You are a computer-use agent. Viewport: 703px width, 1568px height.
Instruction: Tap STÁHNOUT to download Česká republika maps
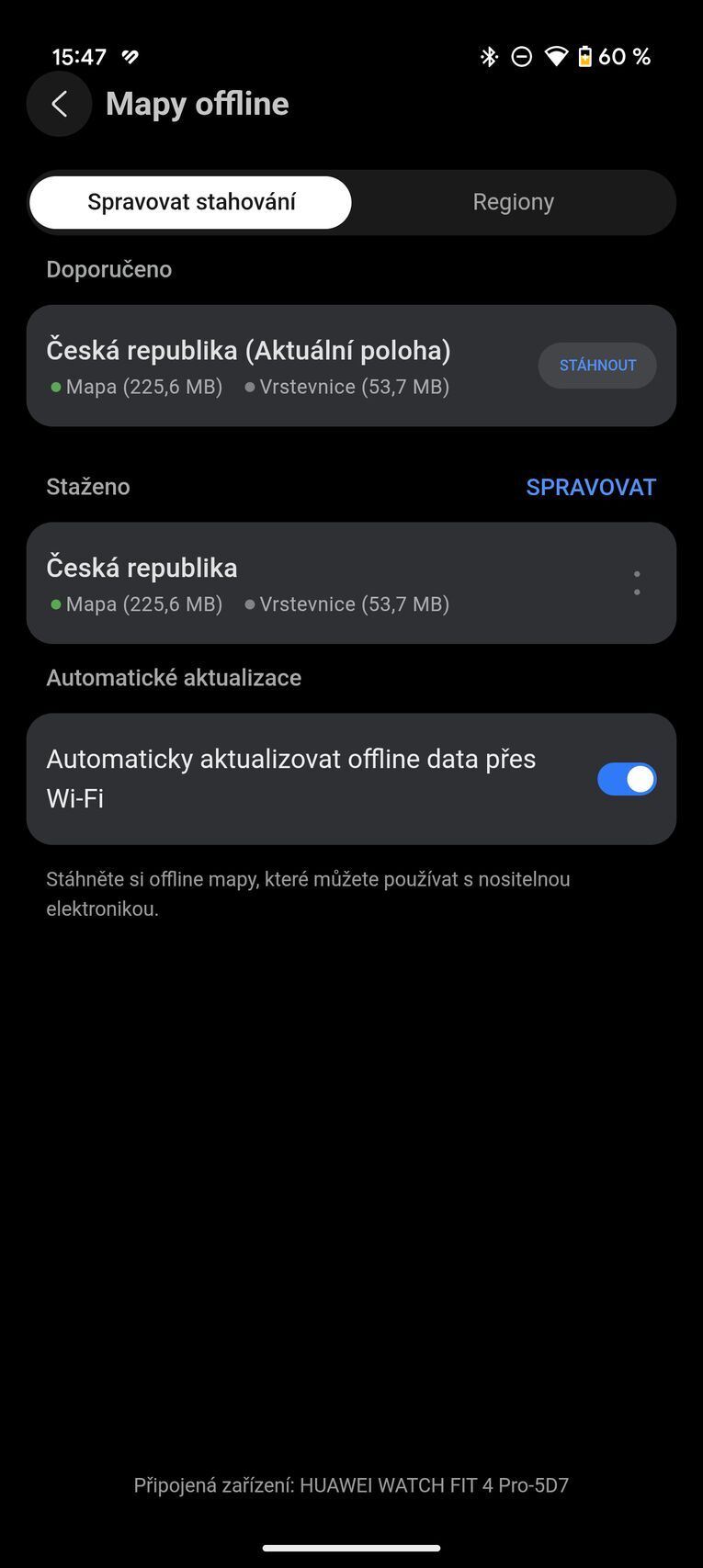[x=596, y=365]
